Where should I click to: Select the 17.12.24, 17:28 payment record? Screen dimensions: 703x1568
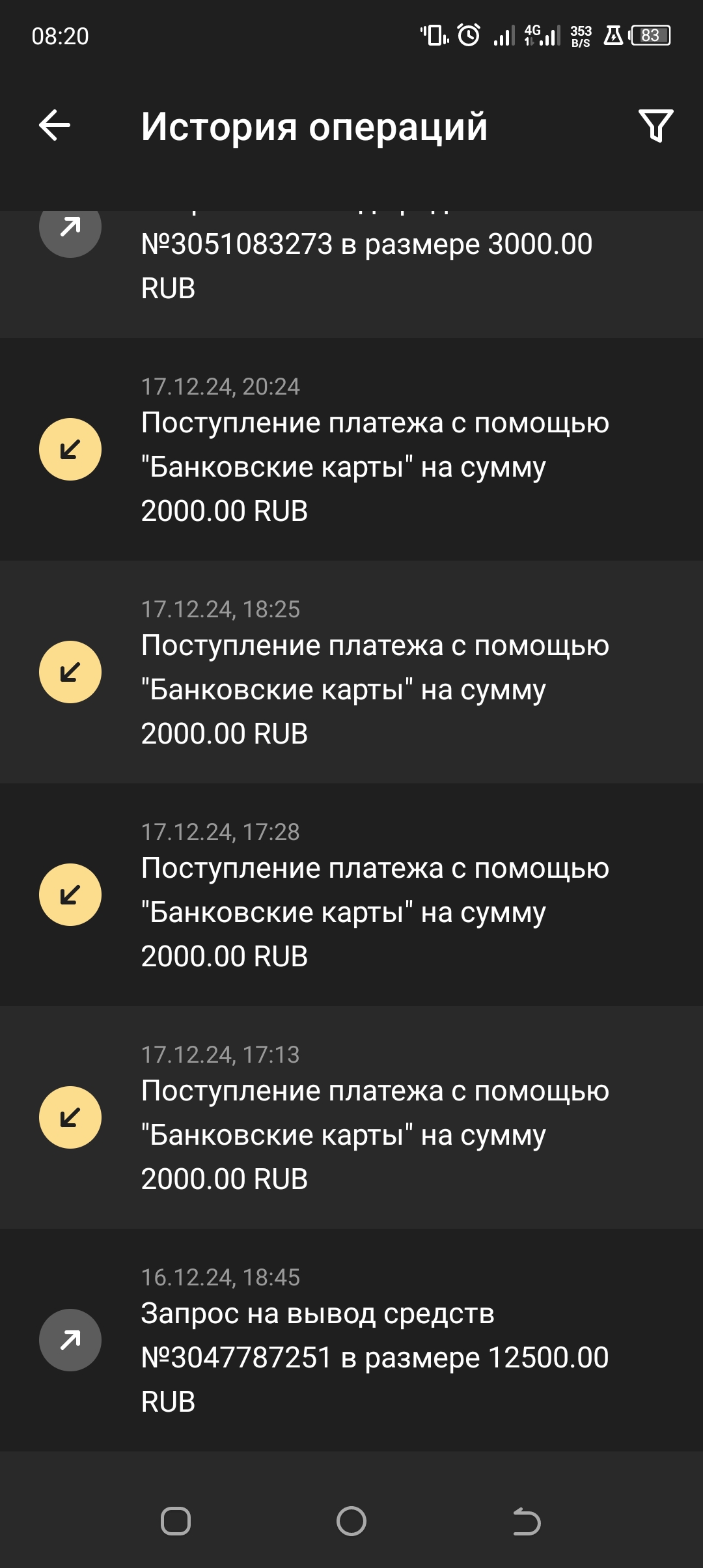click(x=351, y=895)
